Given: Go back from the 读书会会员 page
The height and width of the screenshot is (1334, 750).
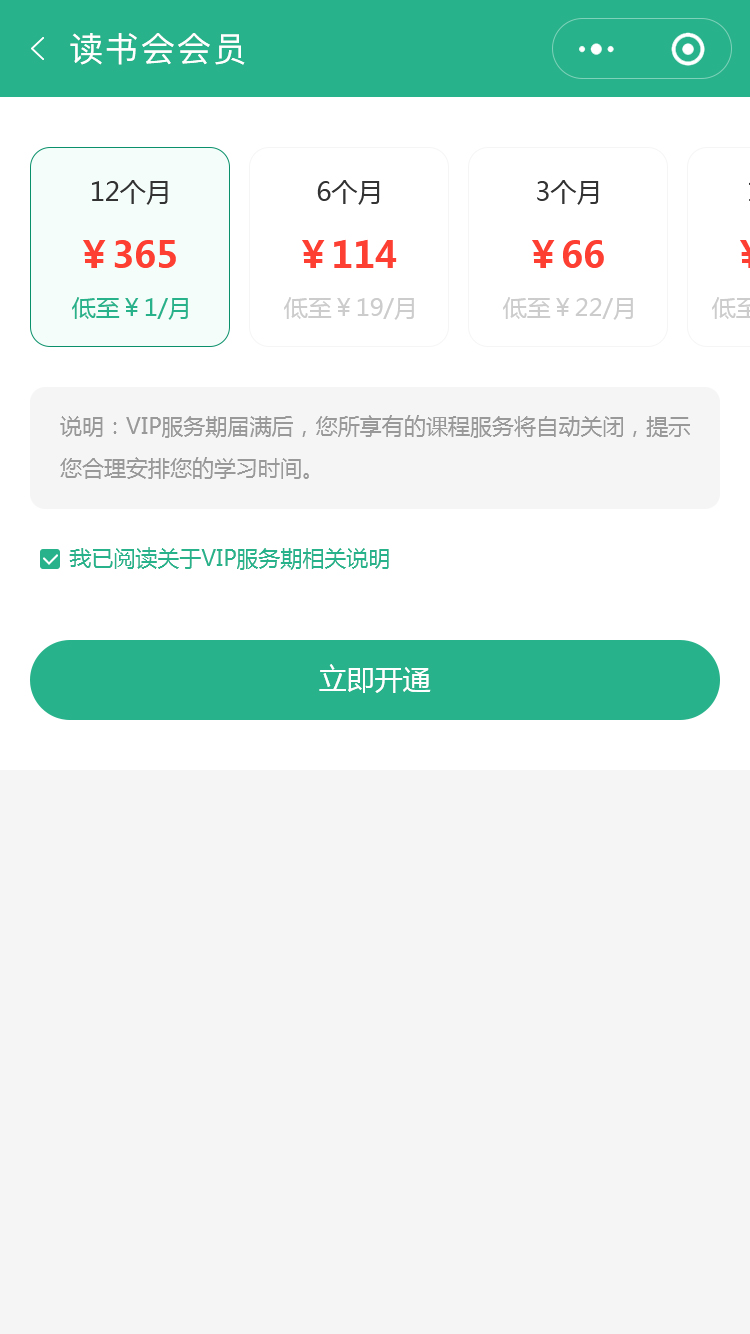Looking at the screenshot, I should coord(38,49).
